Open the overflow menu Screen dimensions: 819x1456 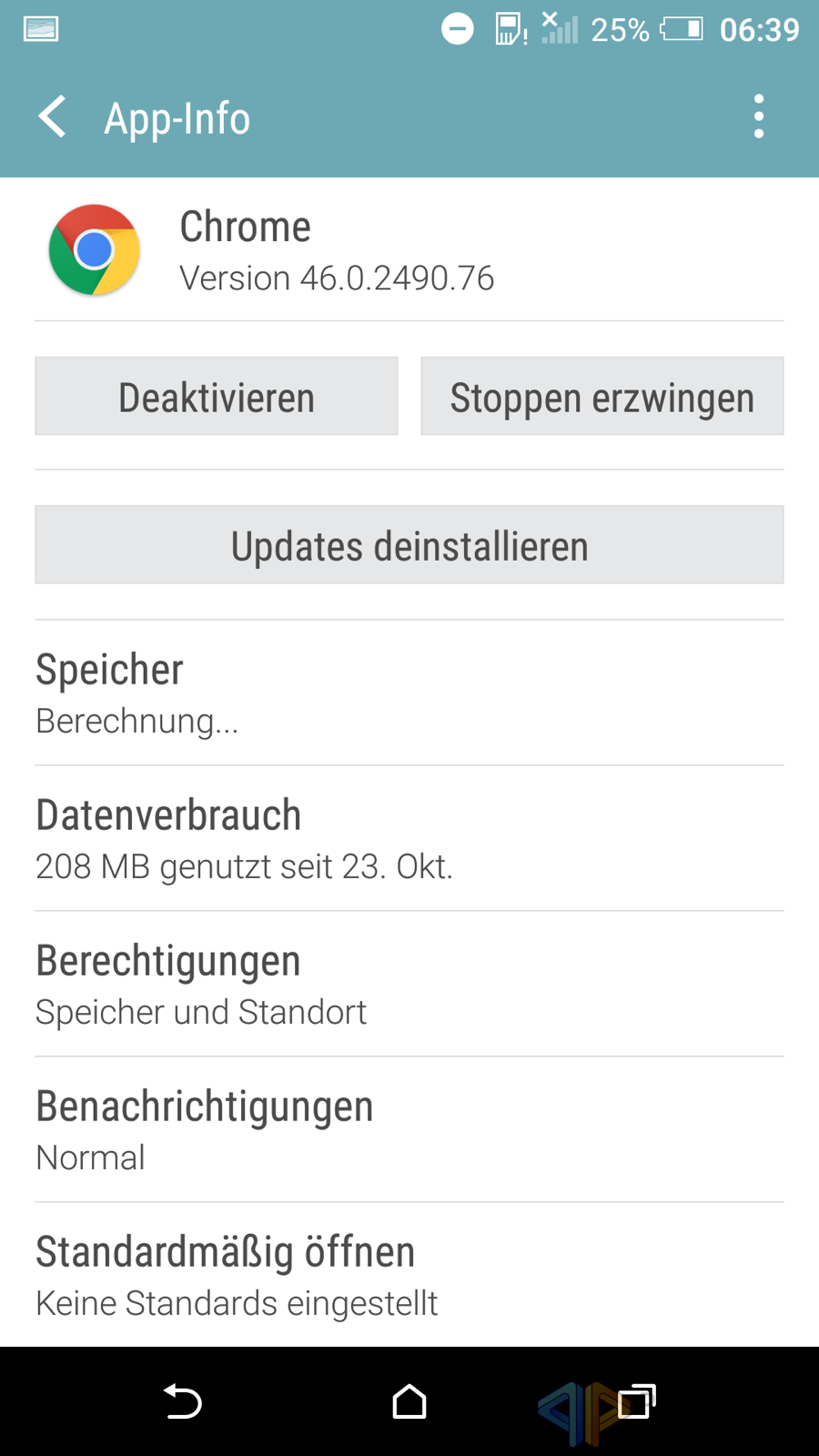point(758,117)
